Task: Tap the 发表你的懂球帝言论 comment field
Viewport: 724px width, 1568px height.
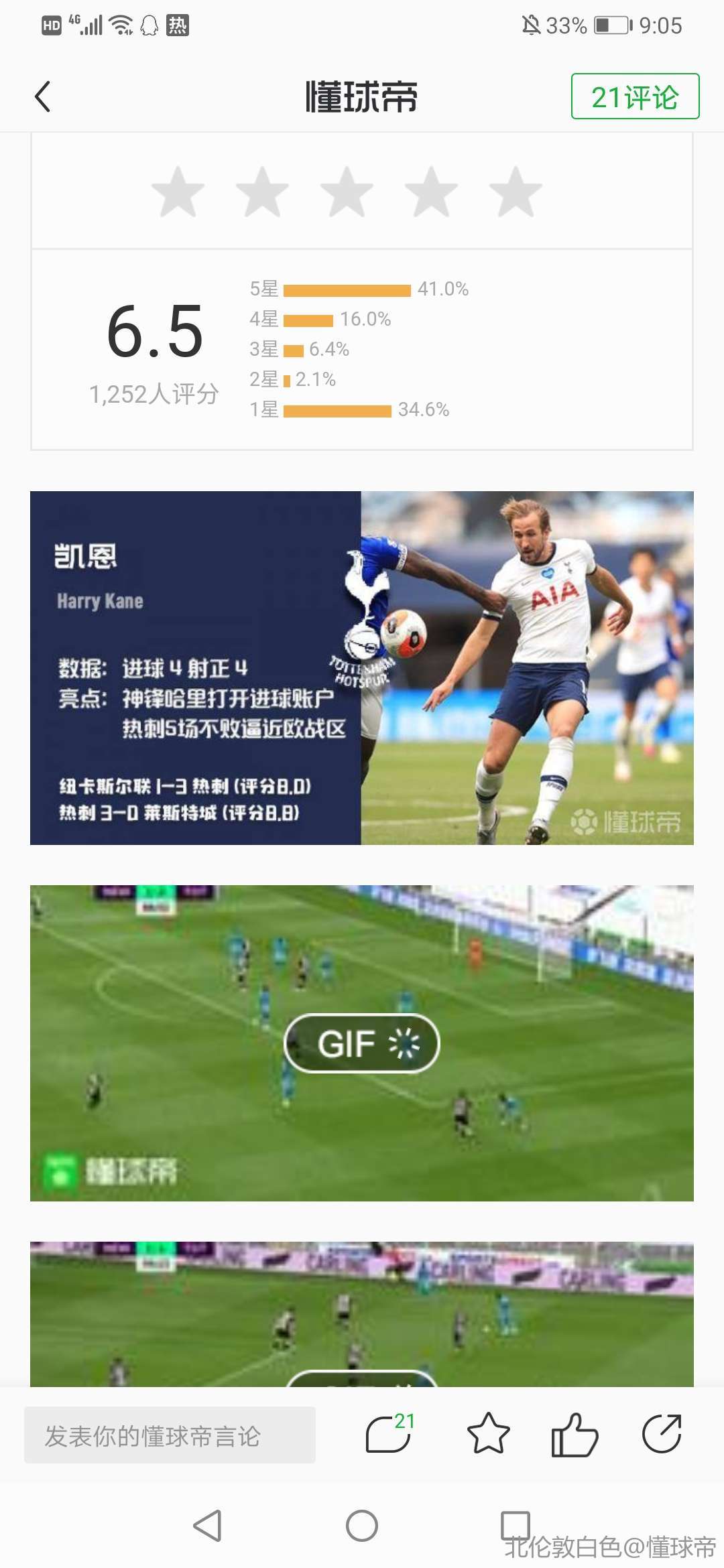Action: pos(170,1435)
